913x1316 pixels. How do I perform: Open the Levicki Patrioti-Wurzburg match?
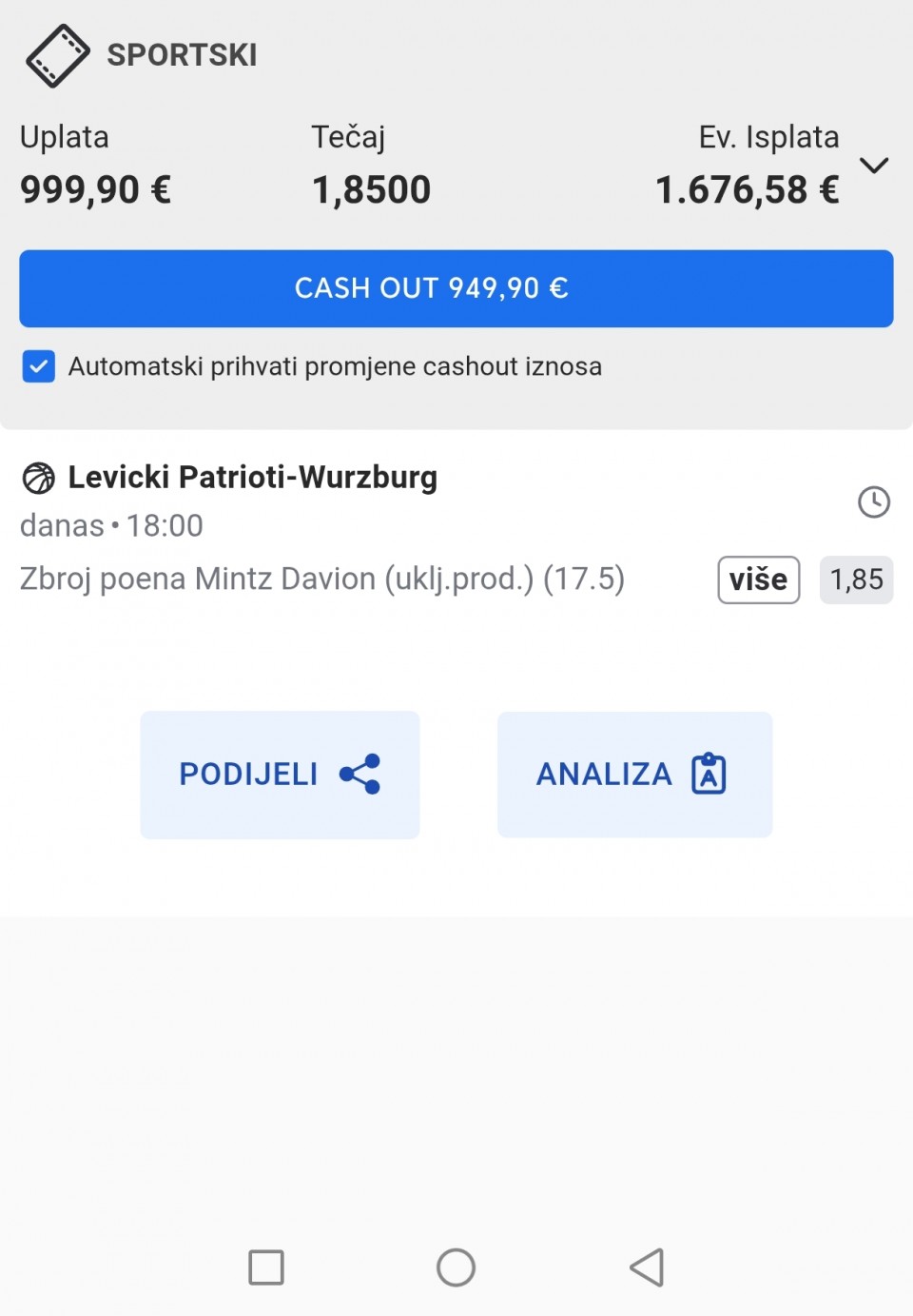coord(252,478)
